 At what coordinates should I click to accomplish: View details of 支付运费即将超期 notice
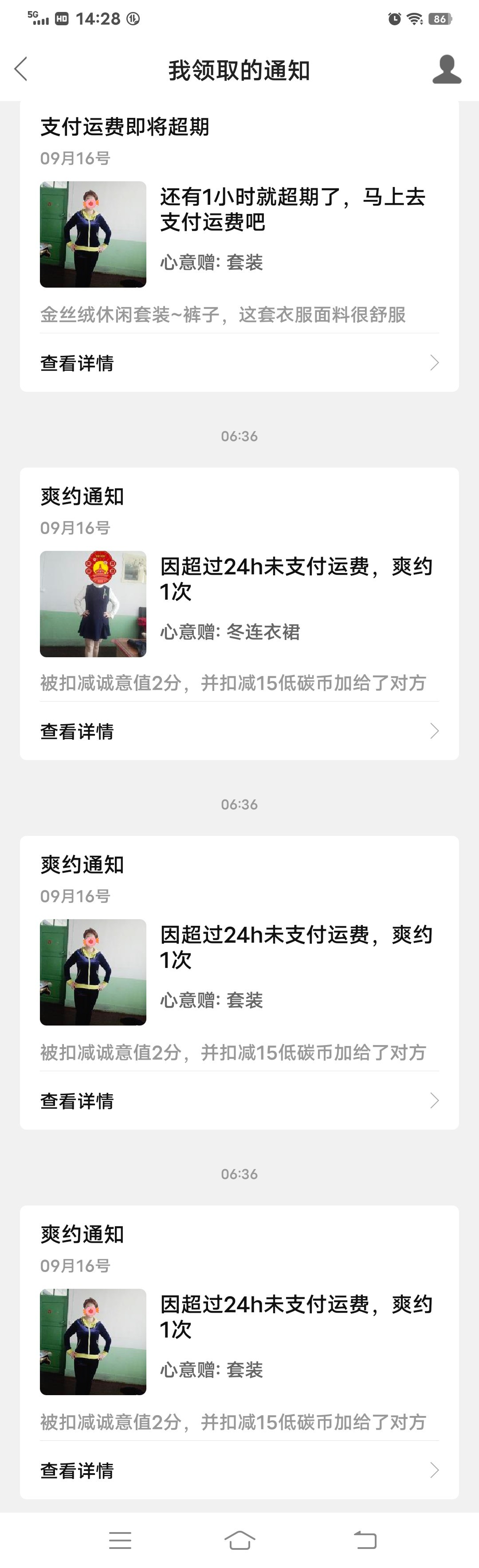point(239,363)
